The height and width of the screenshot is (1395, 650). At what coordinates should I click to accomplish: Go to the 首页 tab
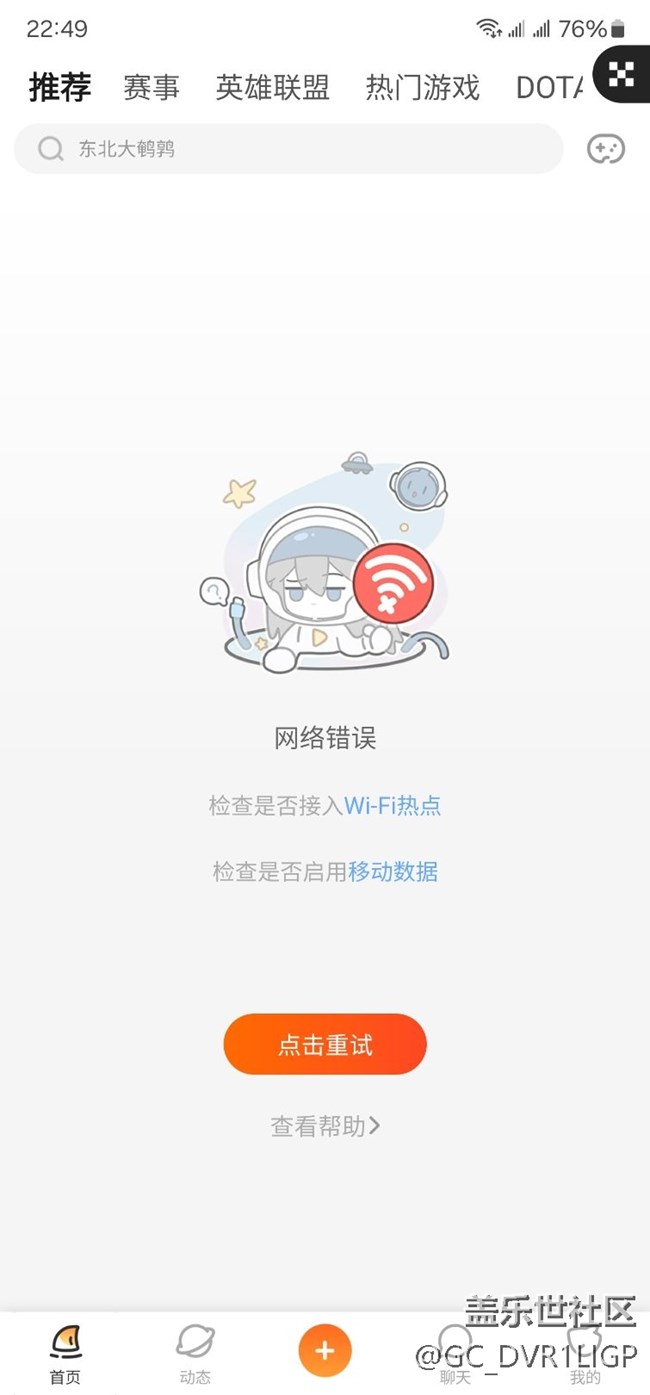click(x=66, y=1354)
